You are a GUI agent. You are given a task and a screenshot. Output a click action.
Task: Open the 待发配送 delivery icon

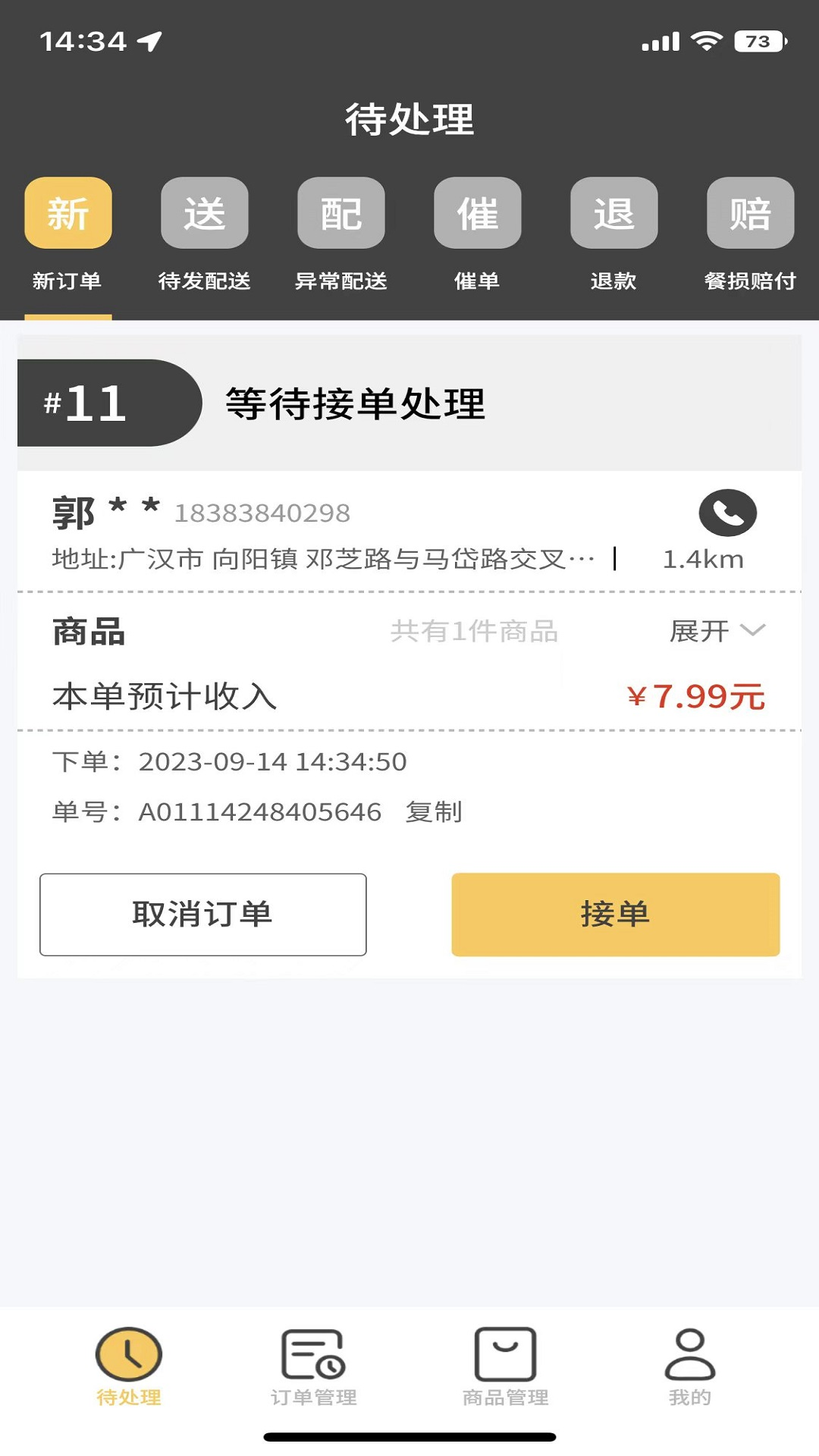click(x=204, y=213)
